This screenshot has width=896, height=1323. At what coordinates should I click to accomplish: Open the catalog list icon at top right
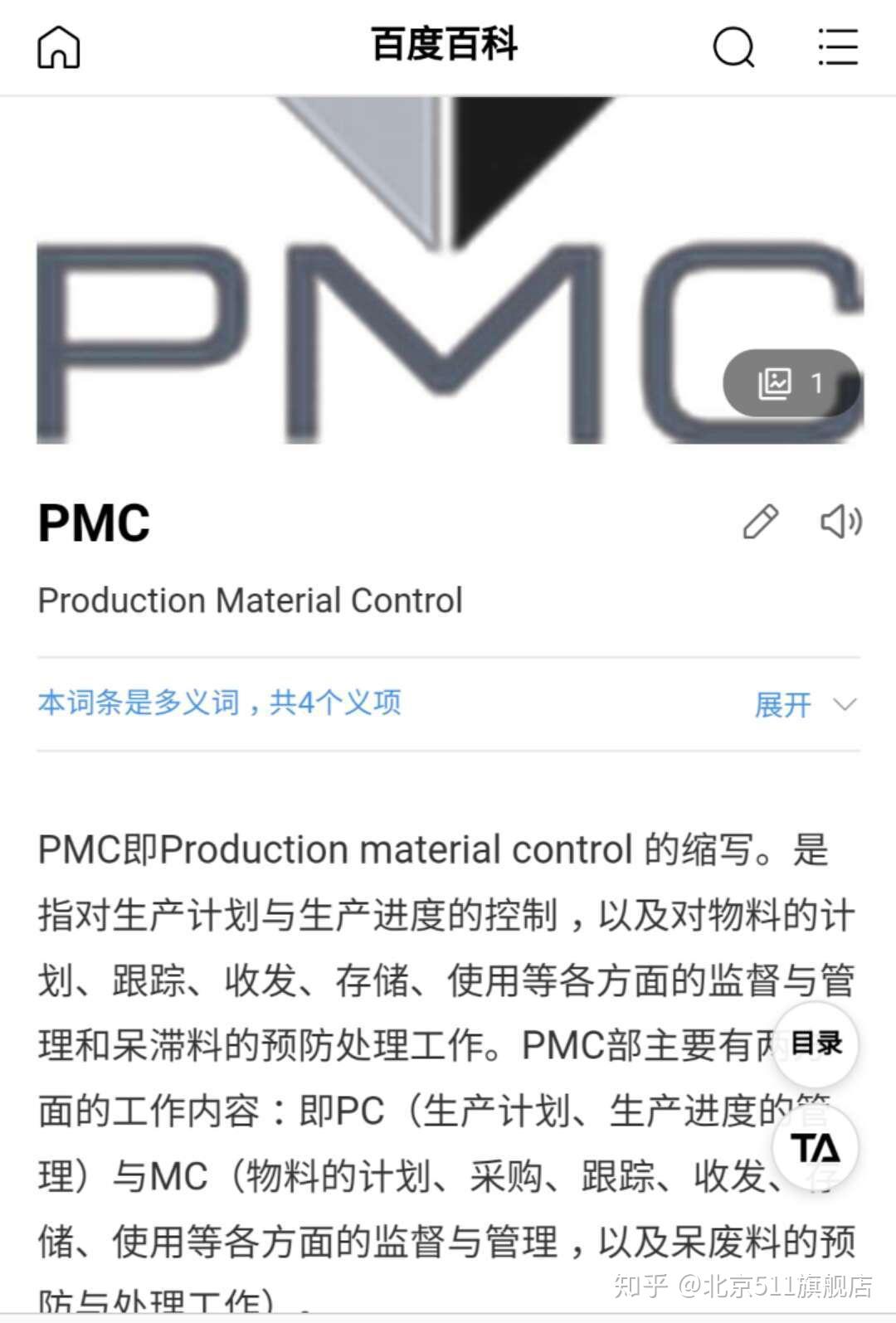(x=838, y=47)
